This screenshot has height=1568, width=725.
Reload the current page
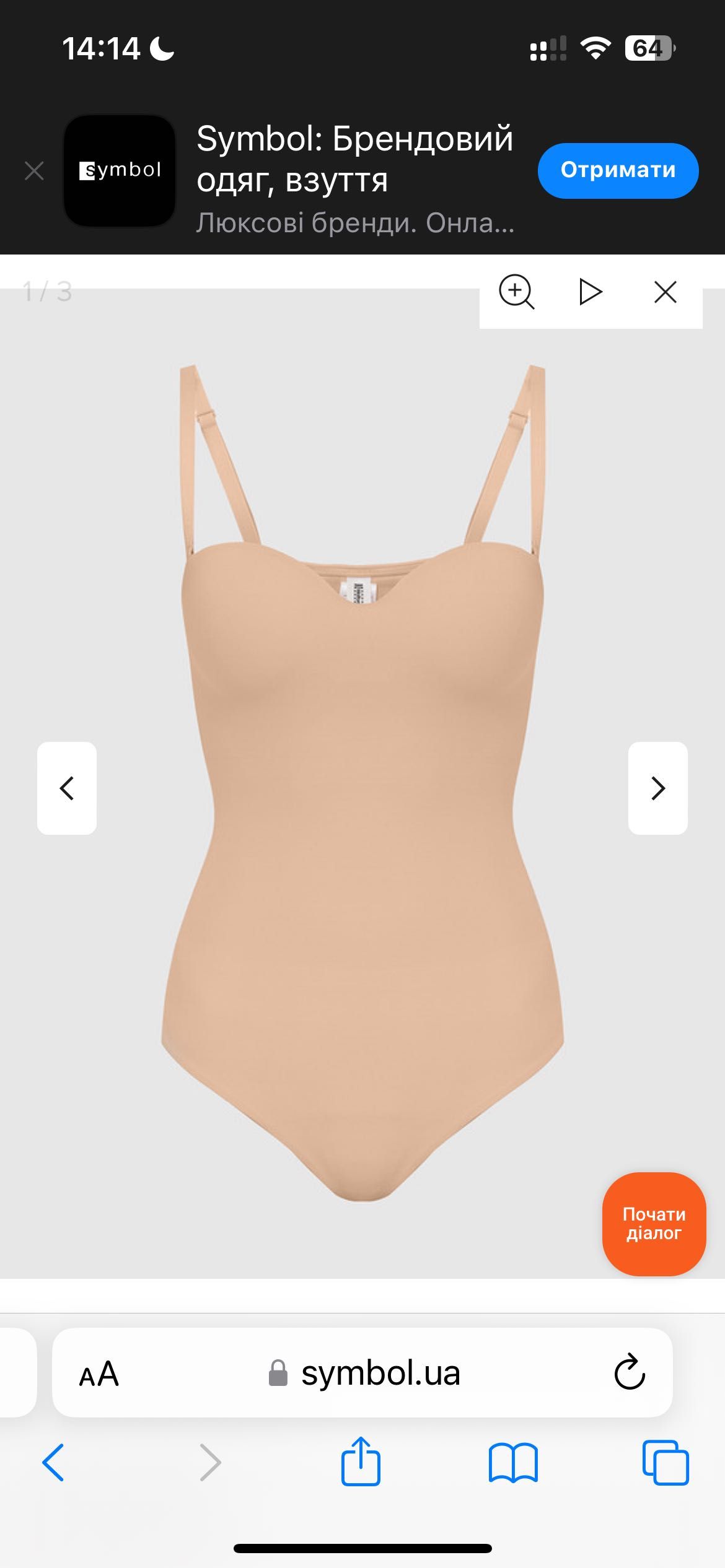[x=629, y=1372]
